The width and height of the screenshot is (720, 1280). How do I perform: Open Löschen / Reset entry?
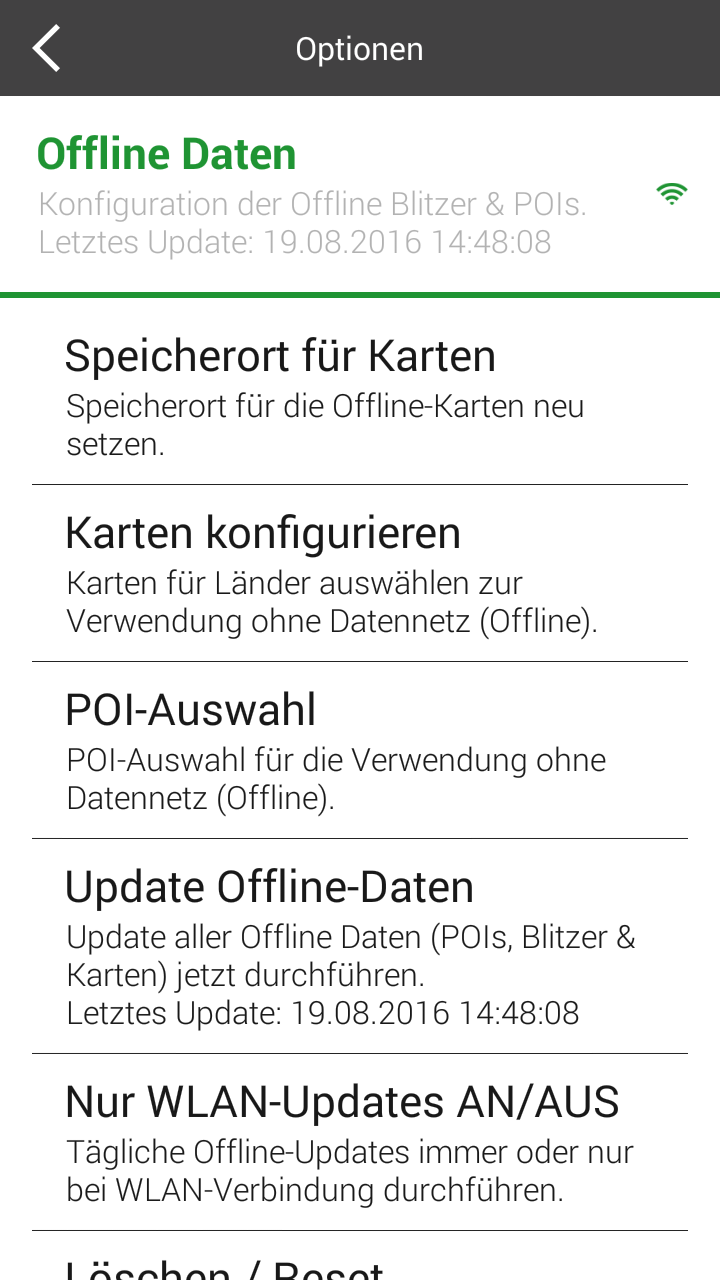pos(360,1262)
